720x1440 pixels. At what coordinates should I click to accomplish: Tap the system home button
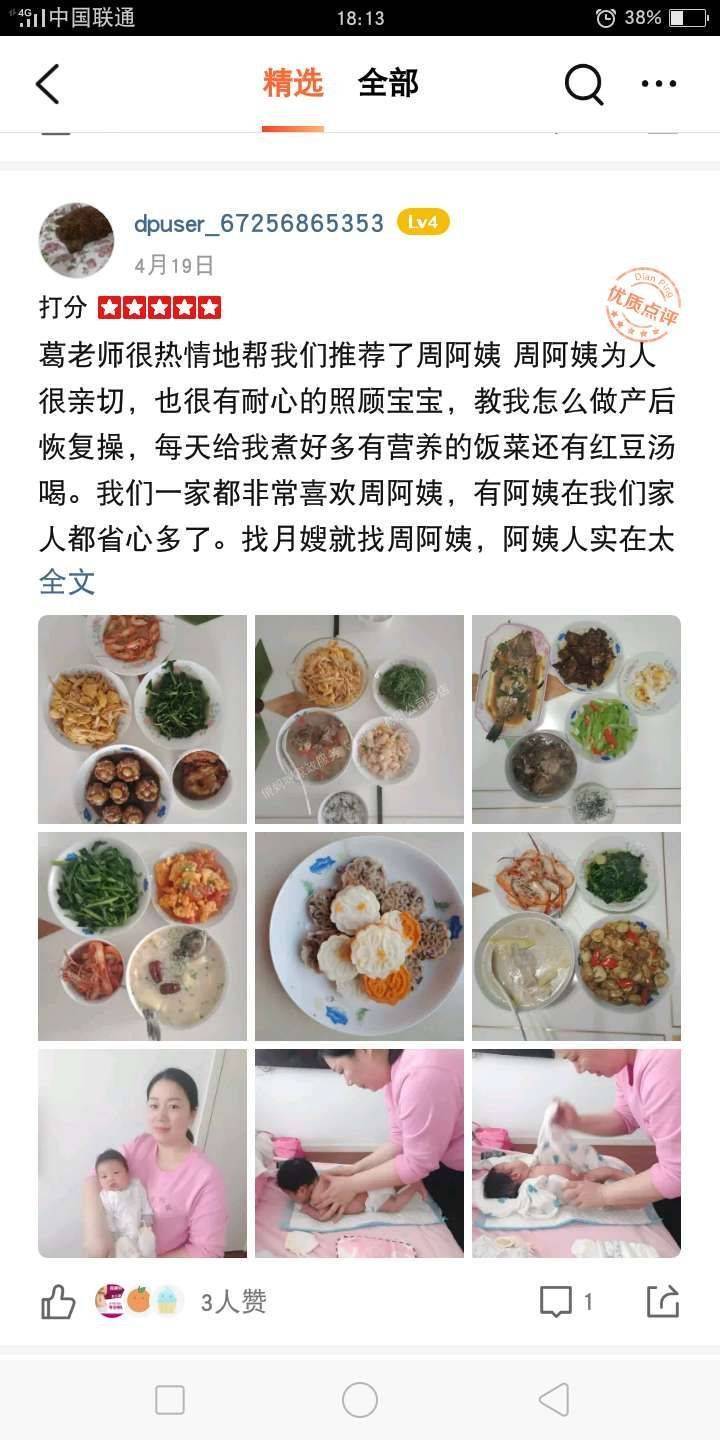click(x=360, y=1400)
